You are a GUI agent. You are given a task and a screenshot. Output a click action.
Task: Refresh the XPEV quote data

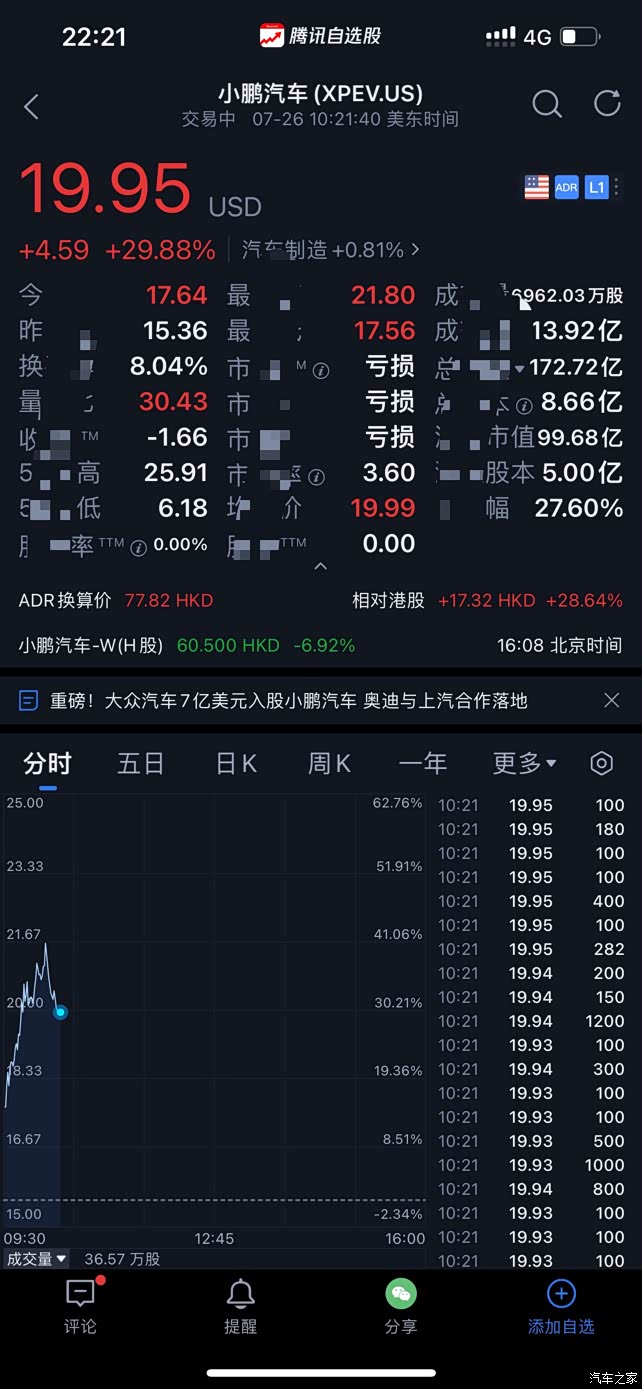(606, 104)
